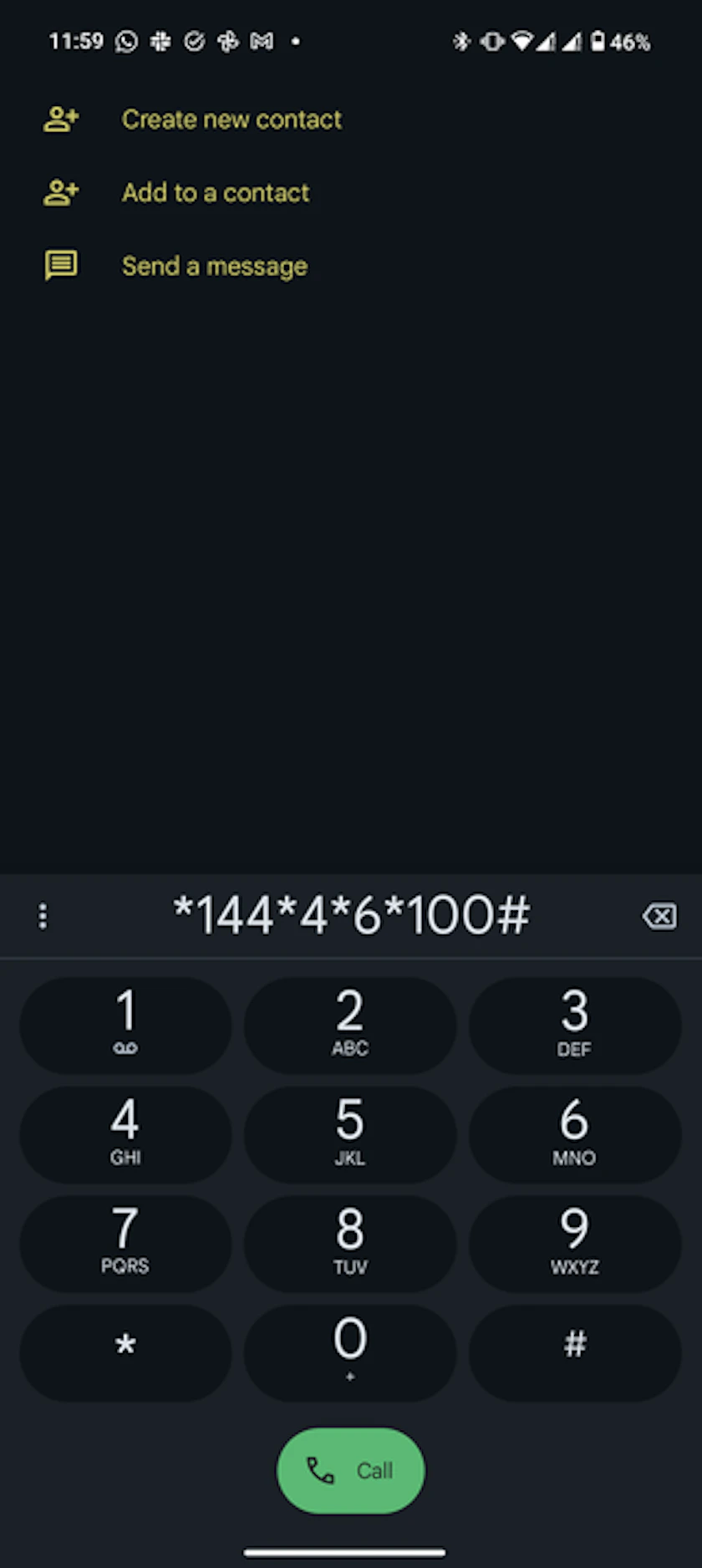
Task: Enter digit 5 JKL
Action: (x=350, y=1133)
